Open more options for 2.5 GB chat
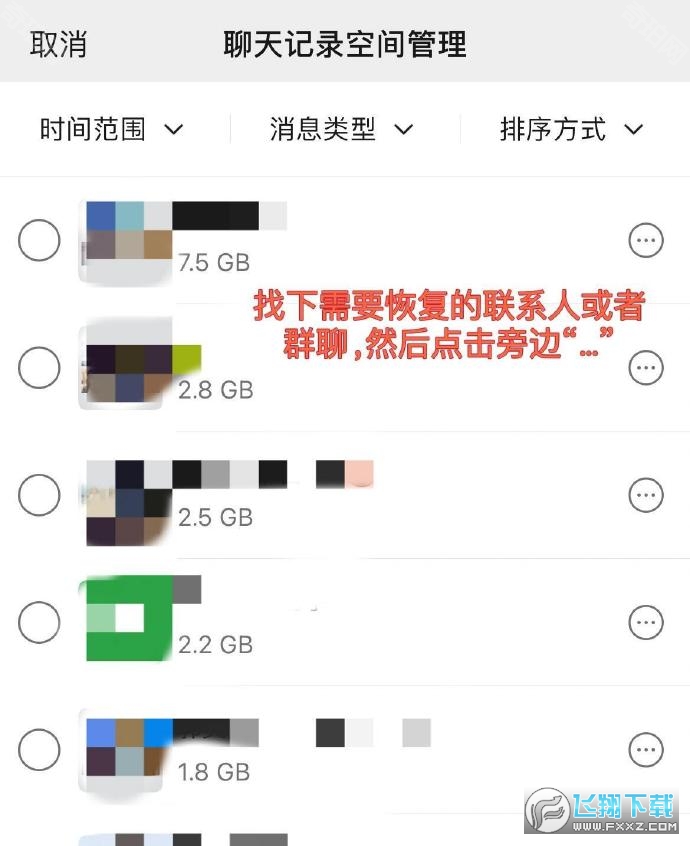Image resolution: width=690 pixels, height=846 pixels. pos(646,495)
